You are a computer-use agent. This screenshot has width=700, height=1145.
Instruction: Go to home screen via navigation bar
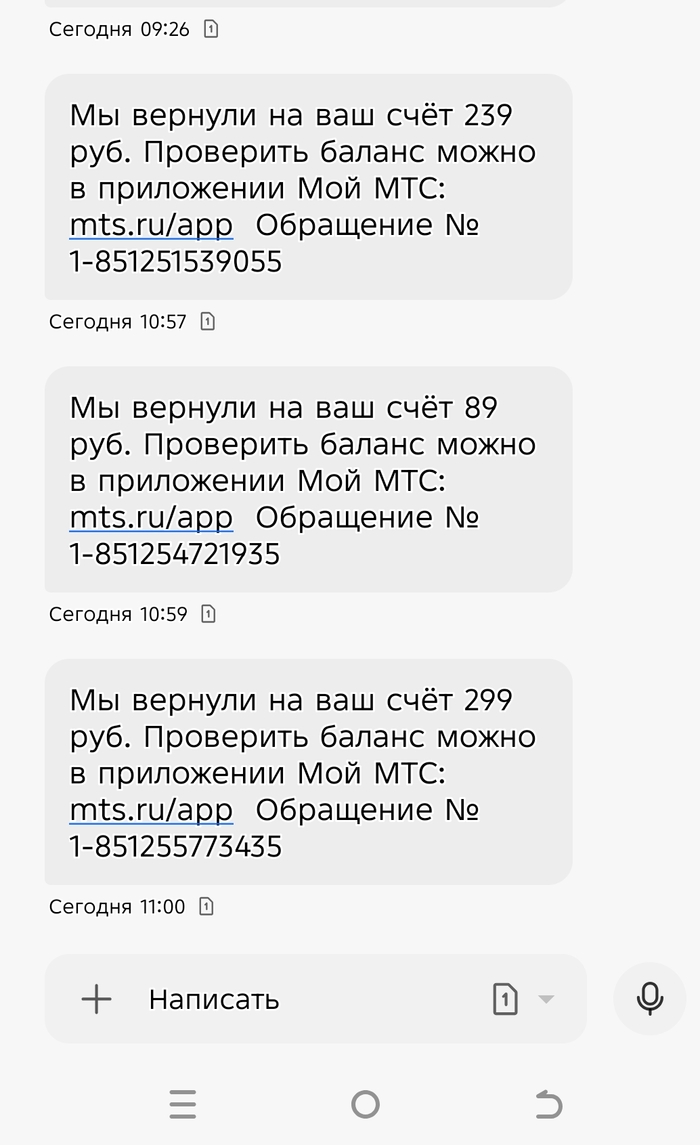pyautogui.click(x=365, y=1104)
